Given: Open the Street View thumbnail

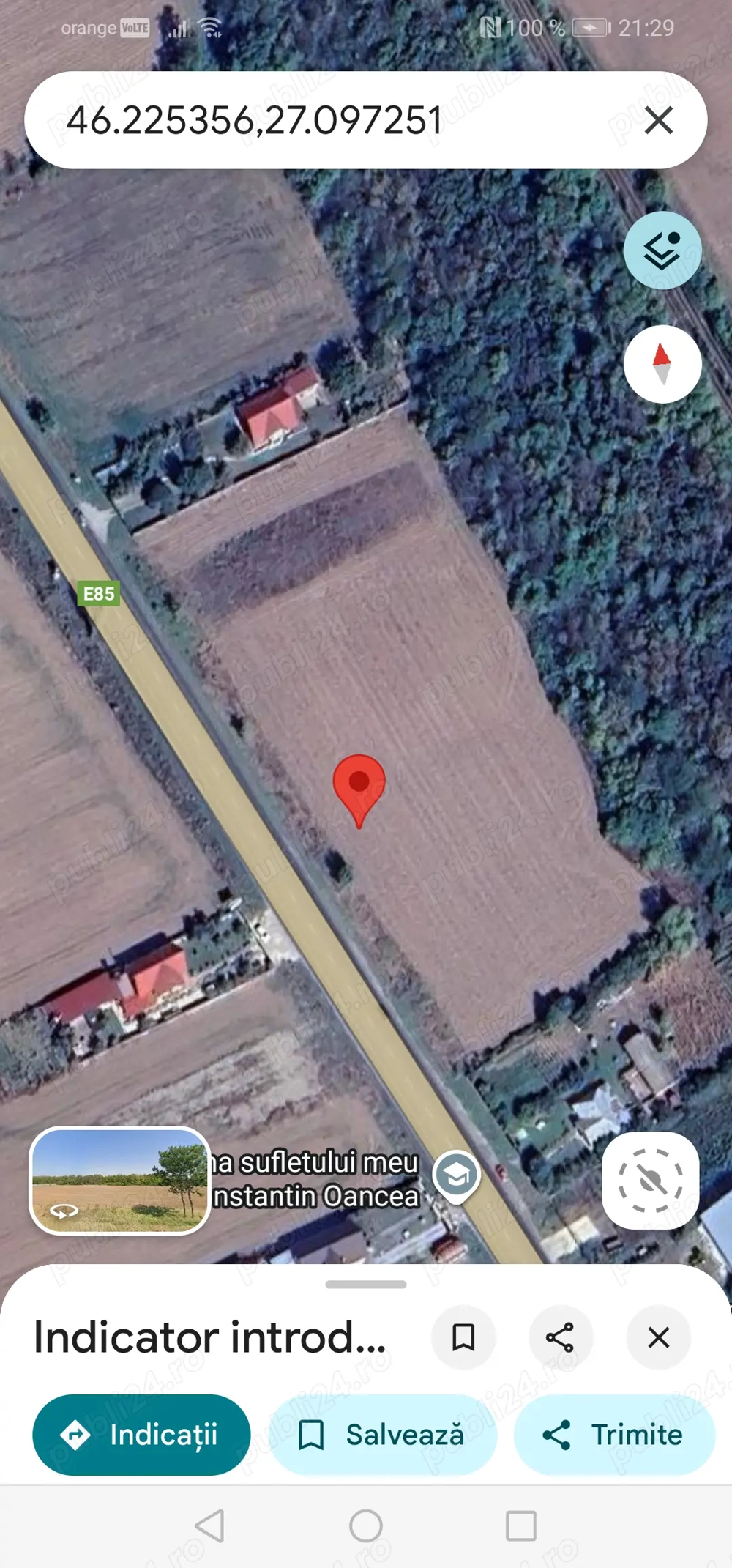Looking at the screenshot, I should [x=120, y=1181].
